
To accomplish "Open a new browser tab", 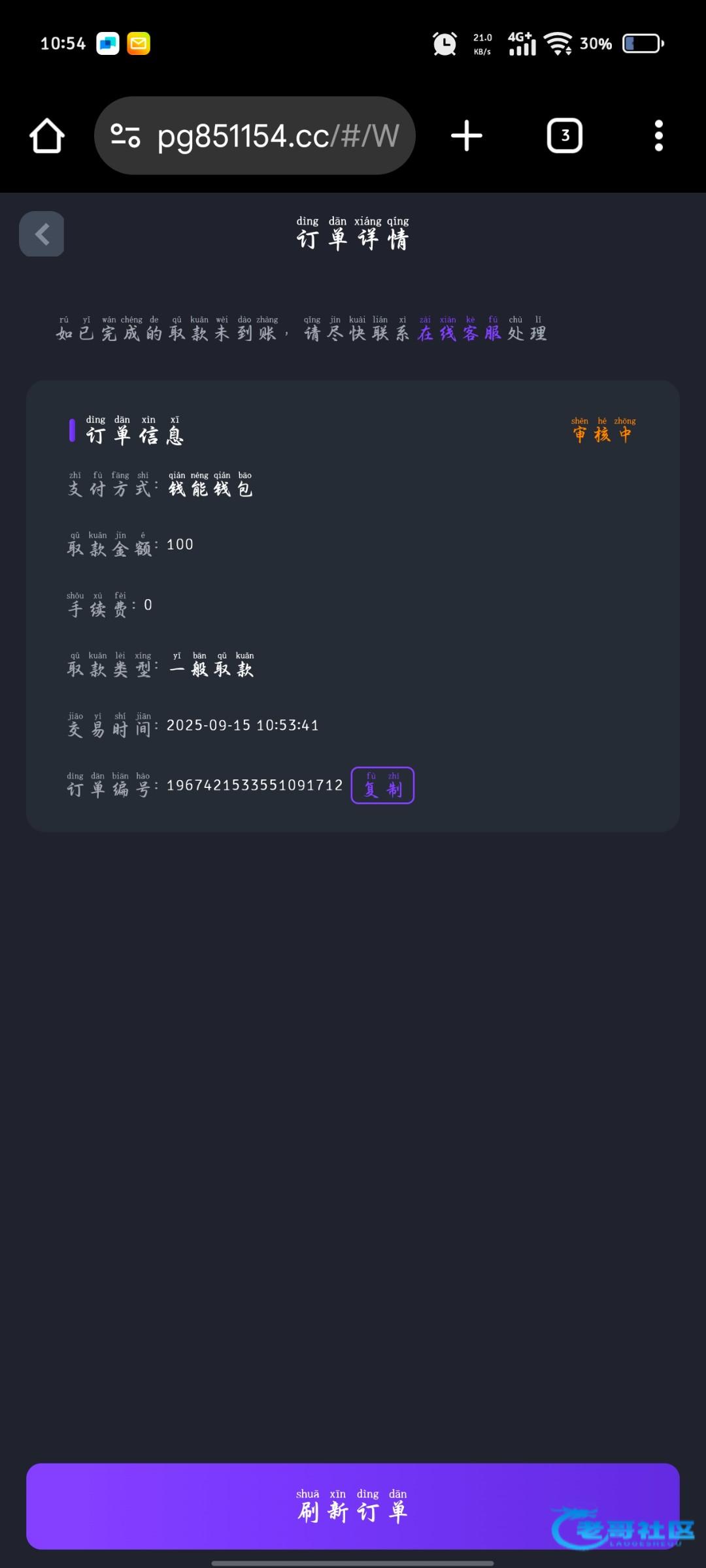I will (467, 136).
